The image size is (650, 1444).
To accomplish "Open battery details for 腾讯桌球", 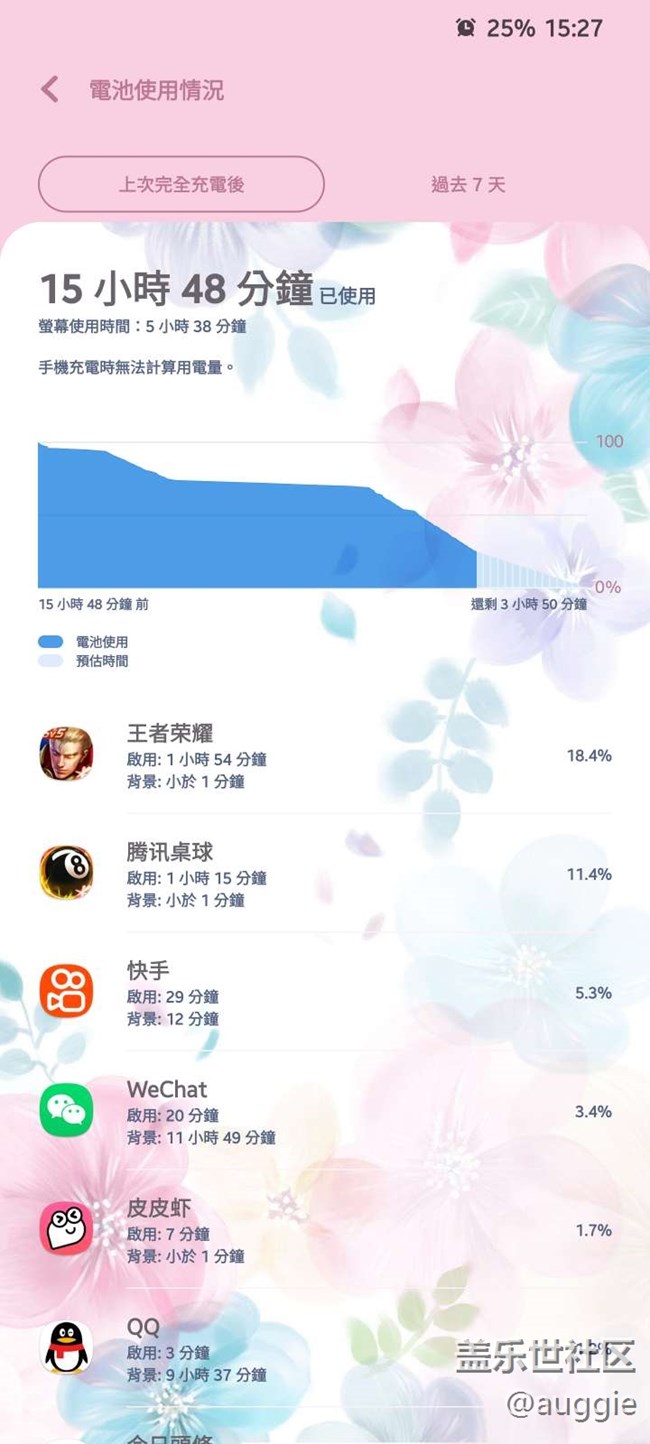I will (x=325, y=874).
